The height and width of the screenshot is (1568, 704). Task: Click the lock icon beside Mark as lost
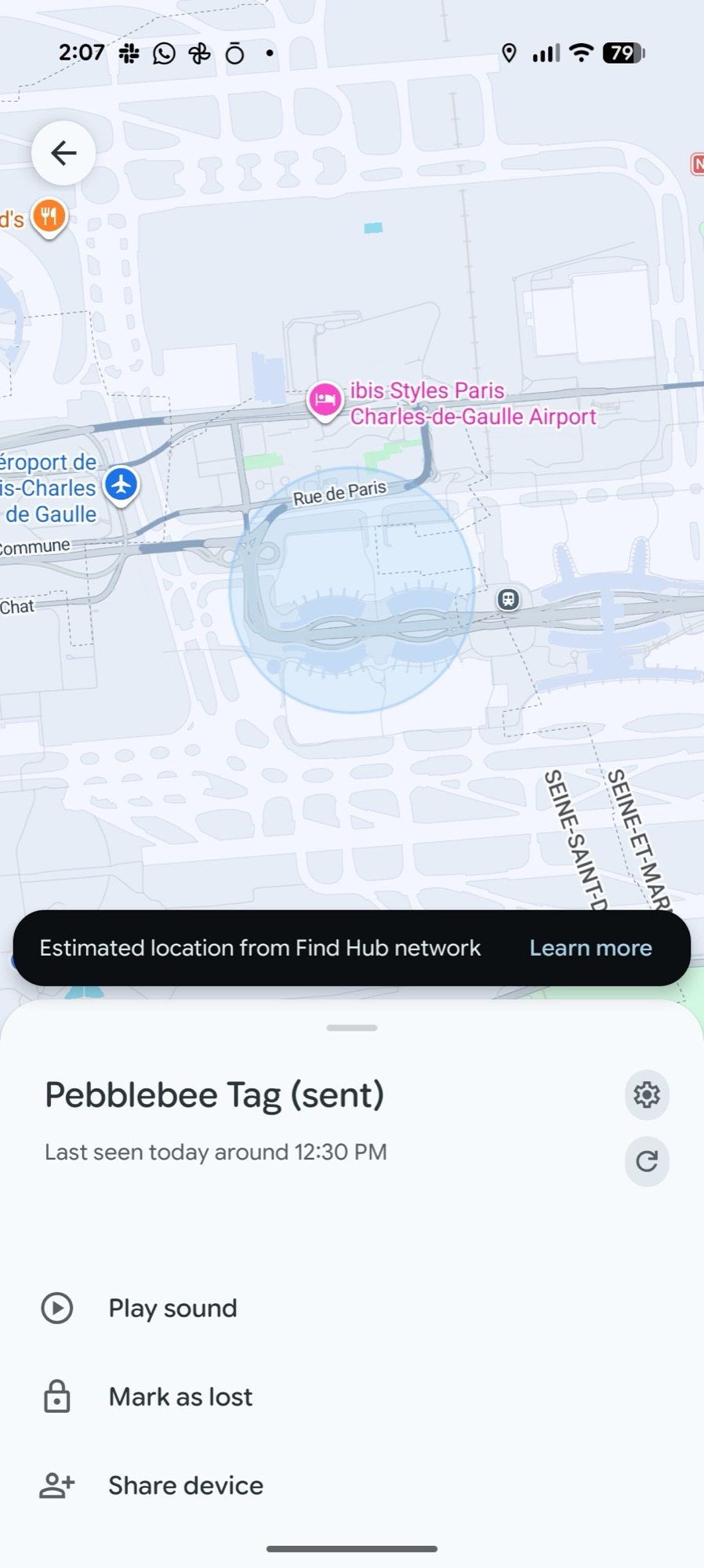[x=56, y=1396]
